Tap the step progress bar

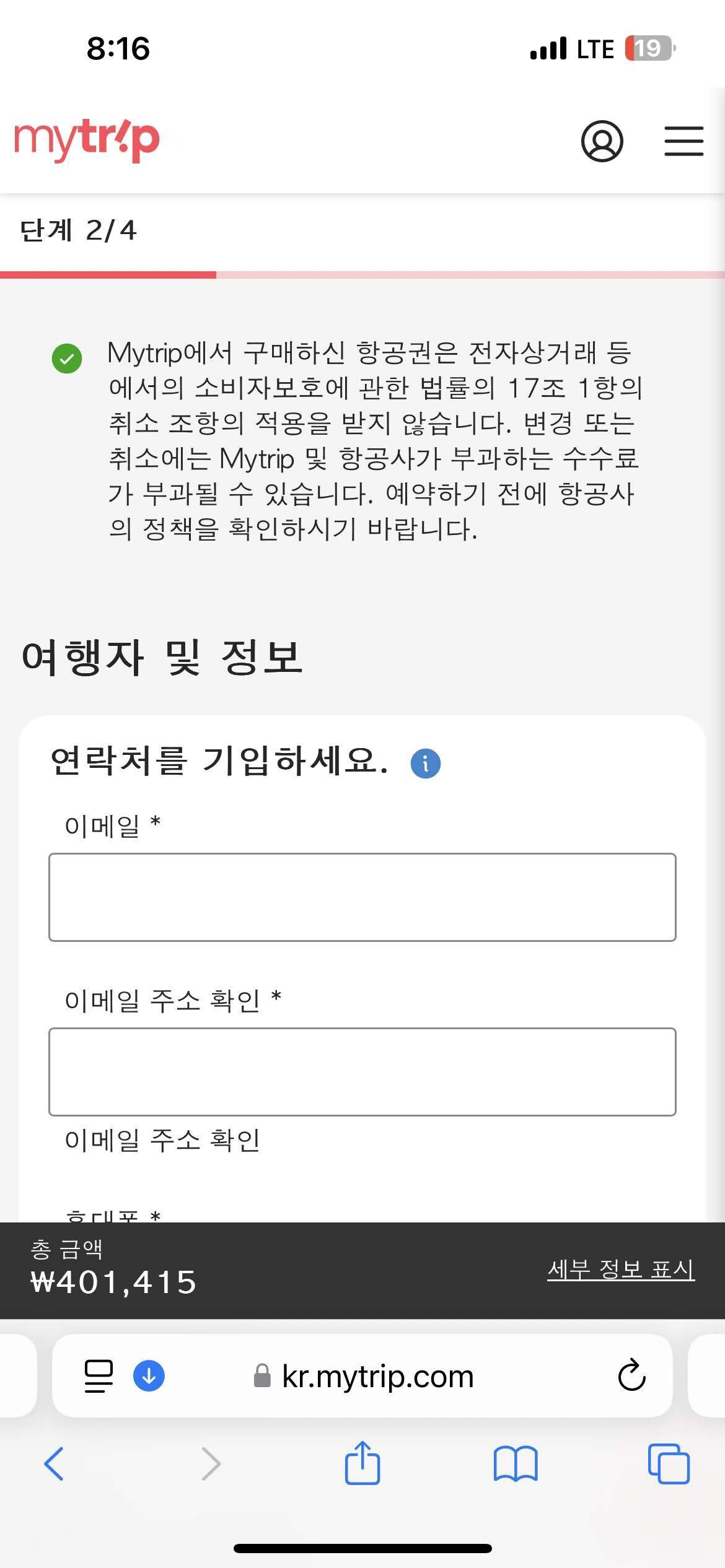click(x=362, y=274)
